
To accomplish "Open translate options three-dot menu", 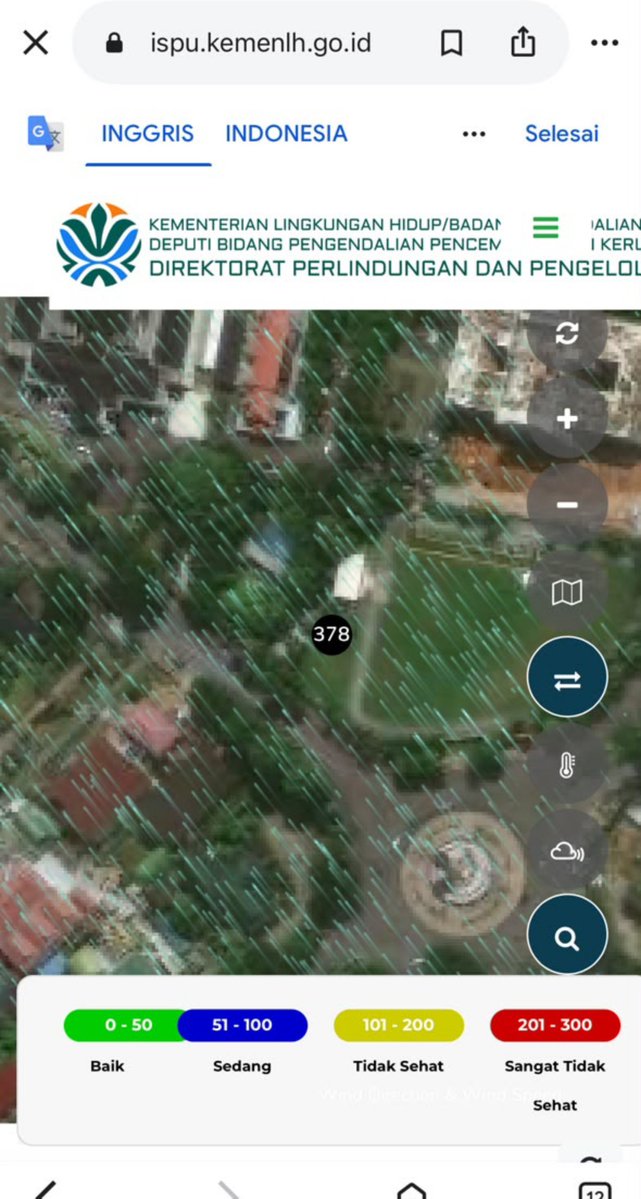I will coord(473,135).
